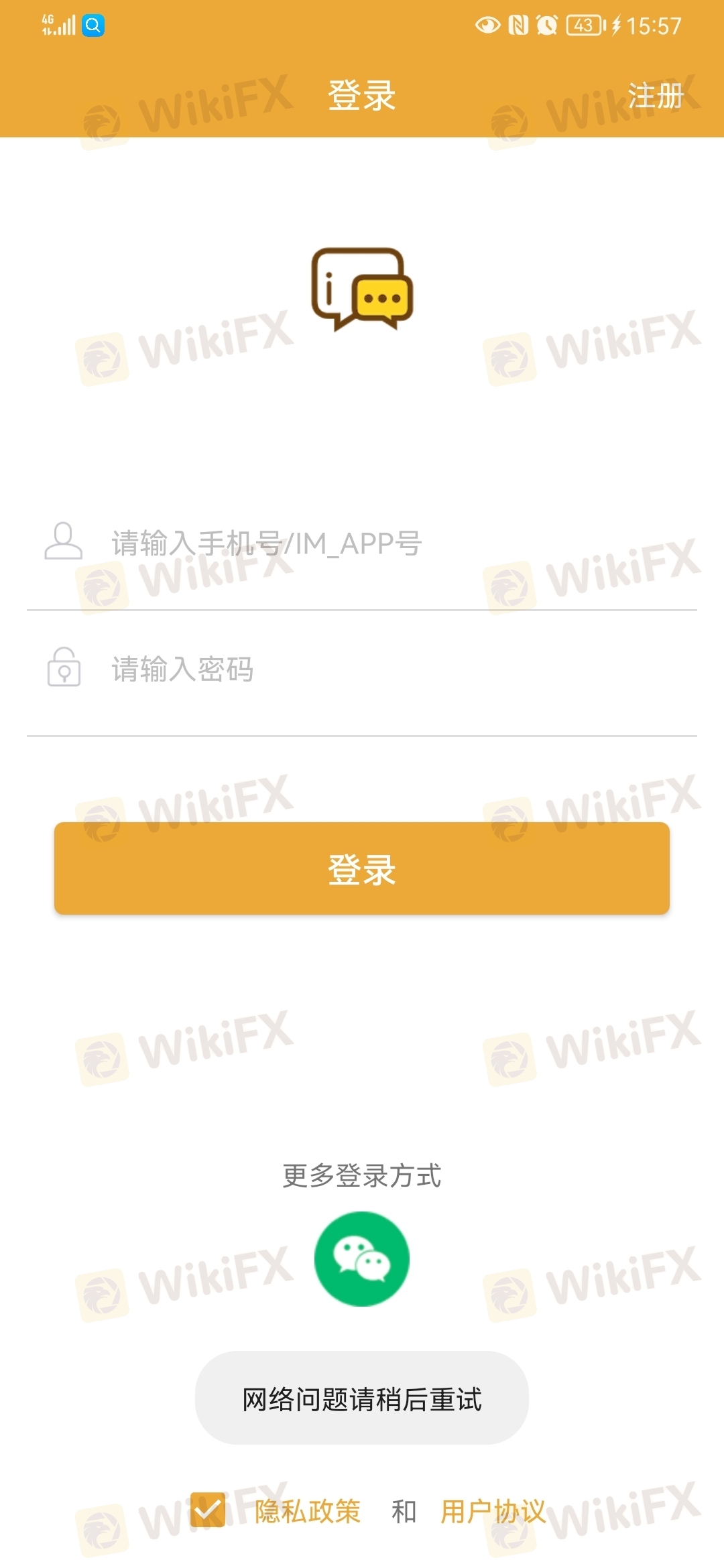Open the 隐私政策 link
The width and height of the screenshot is (724, 1568).
click(x=308, y=1512)
